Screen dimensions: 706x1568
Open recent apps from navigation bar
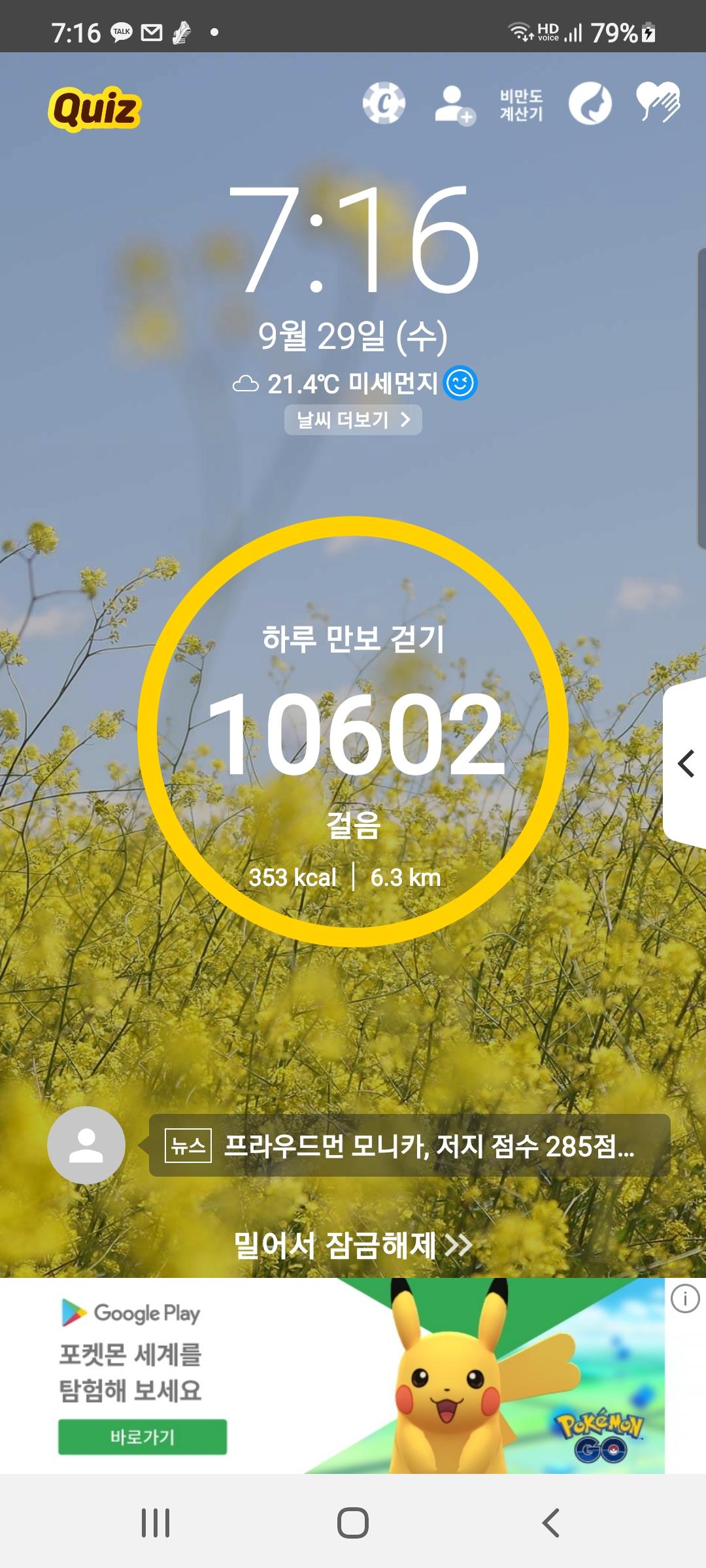[x=156, y=1523]
